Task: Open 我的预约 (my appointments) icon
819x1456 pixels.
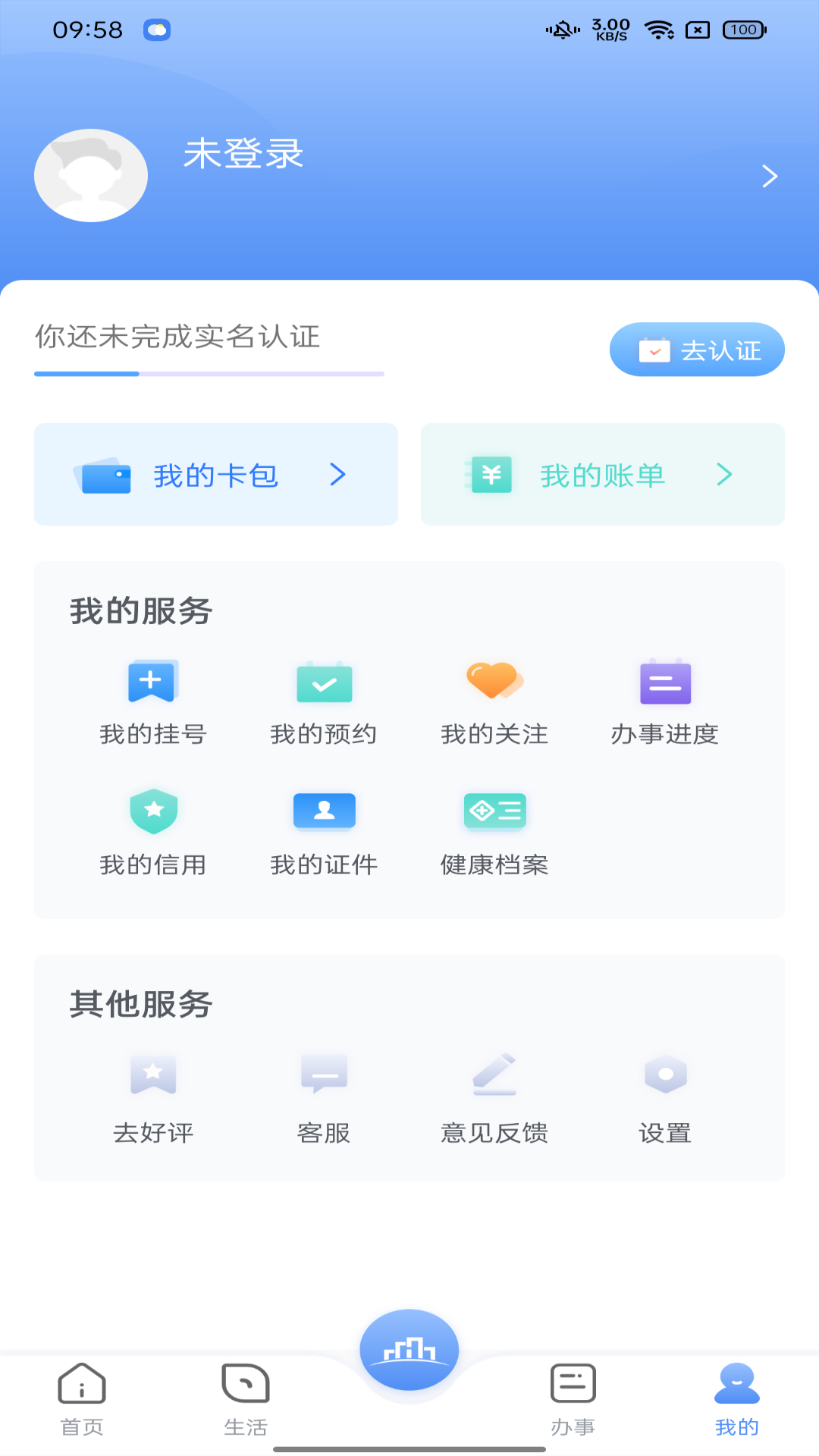Action: 324,682
